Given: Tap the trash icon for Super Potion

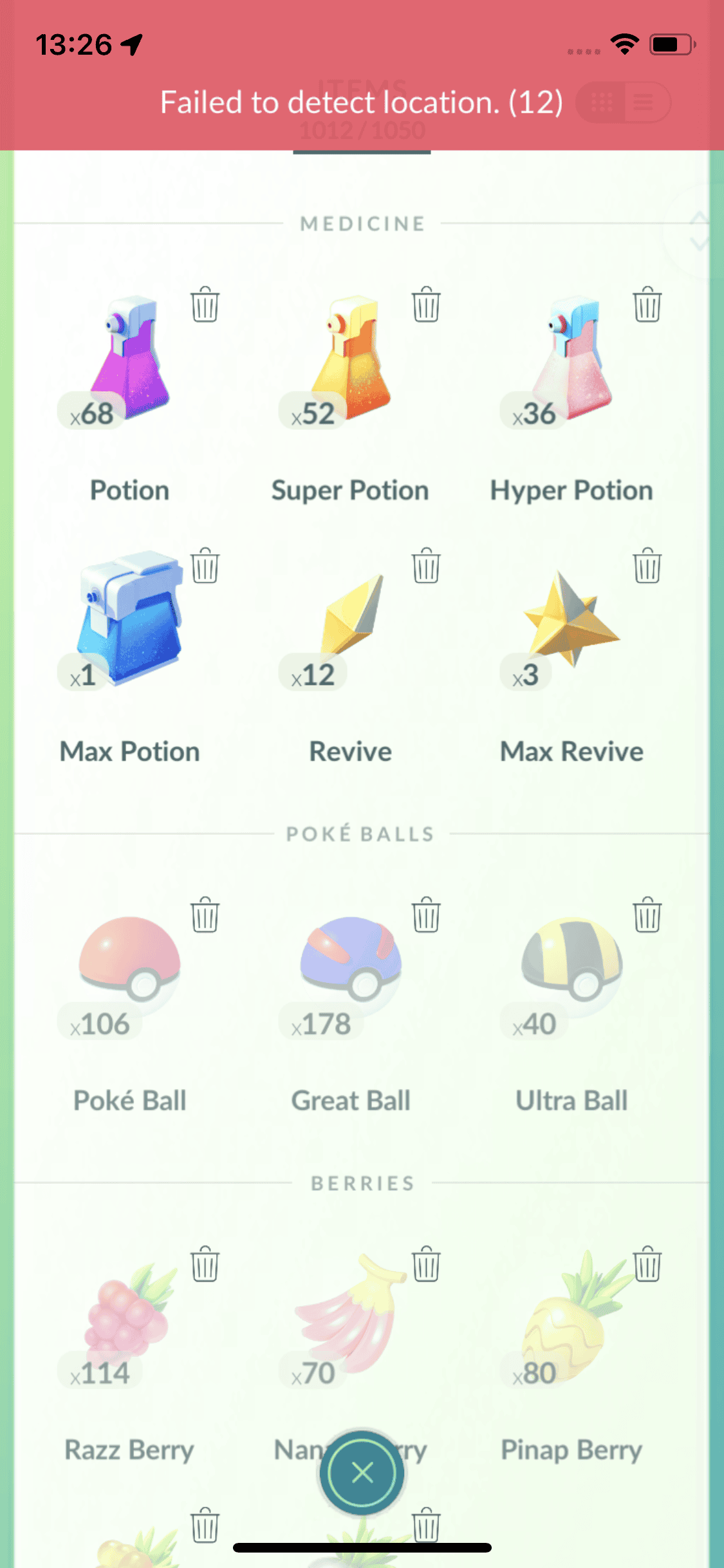Looking at the screenshot, I should point(426,304).
